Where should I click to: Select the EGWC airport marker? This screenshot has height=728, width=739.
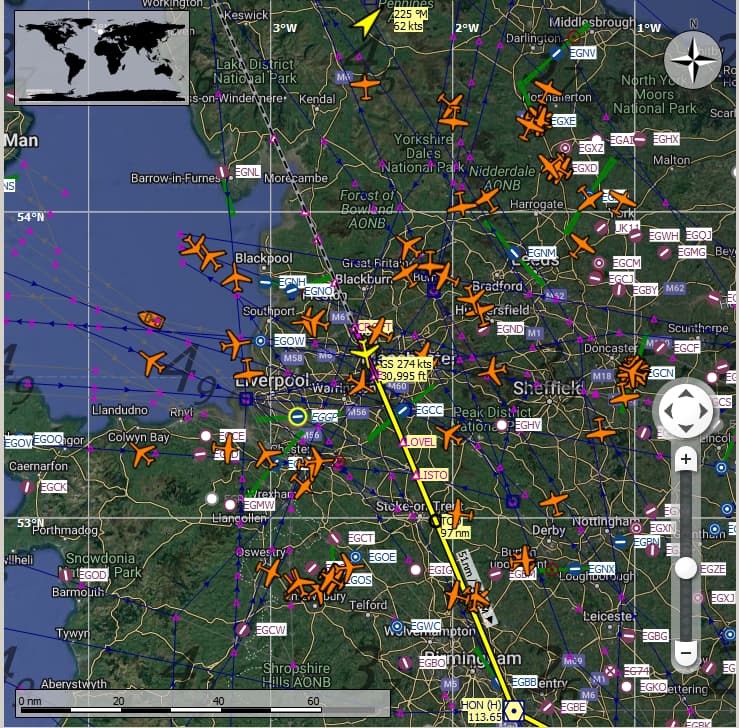(x=397, y=627)
